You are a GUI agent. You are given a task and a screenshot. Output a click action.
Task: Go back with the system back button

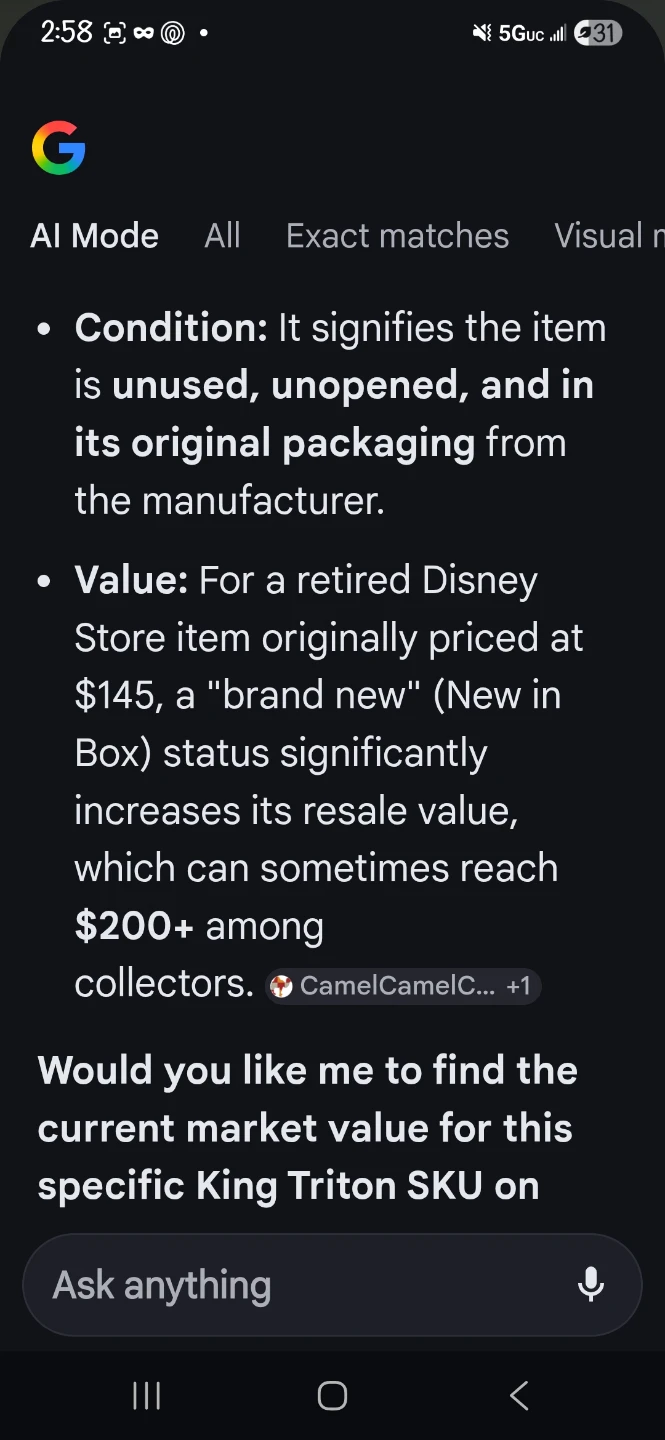click(x=518, y=1396)
